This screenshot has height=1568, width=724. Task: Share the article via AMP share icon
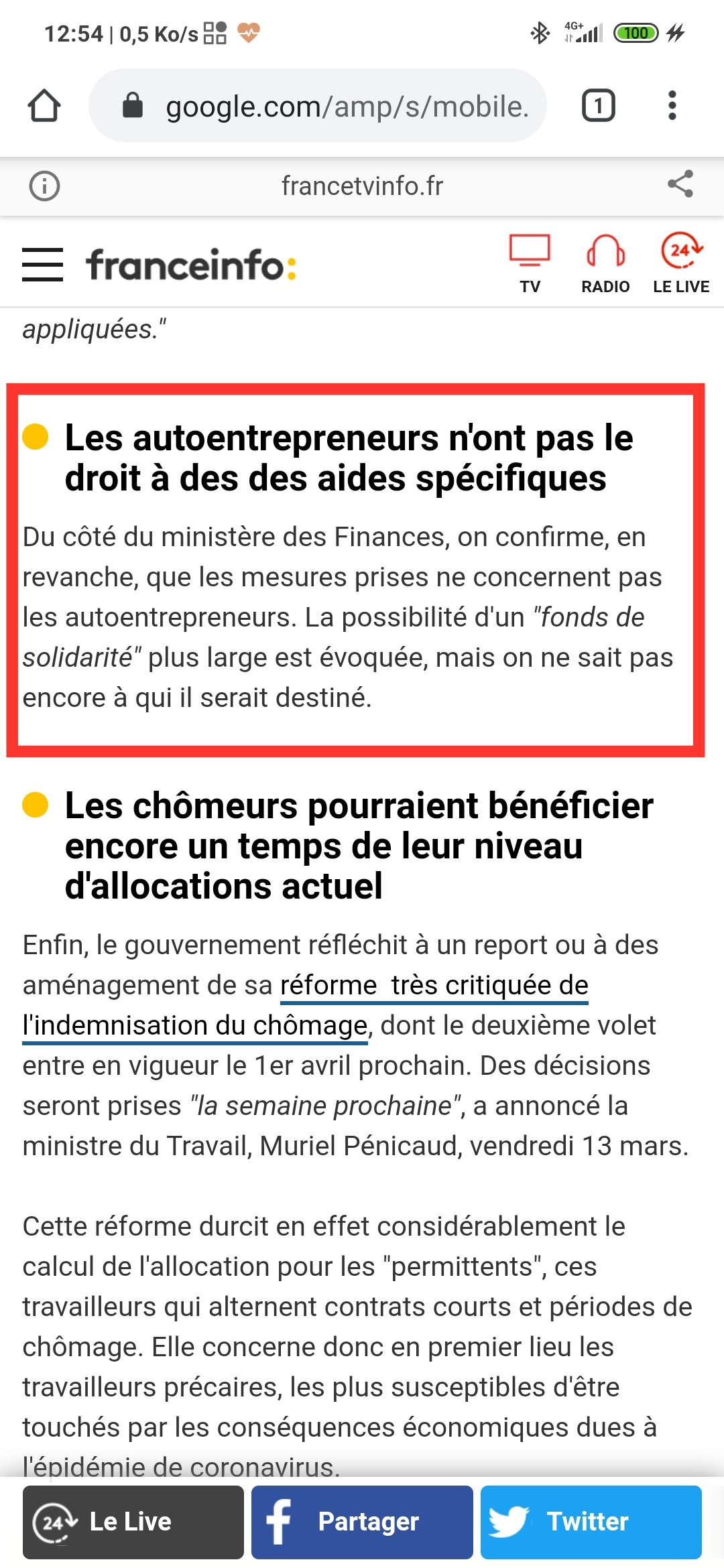tap(680, 184)
